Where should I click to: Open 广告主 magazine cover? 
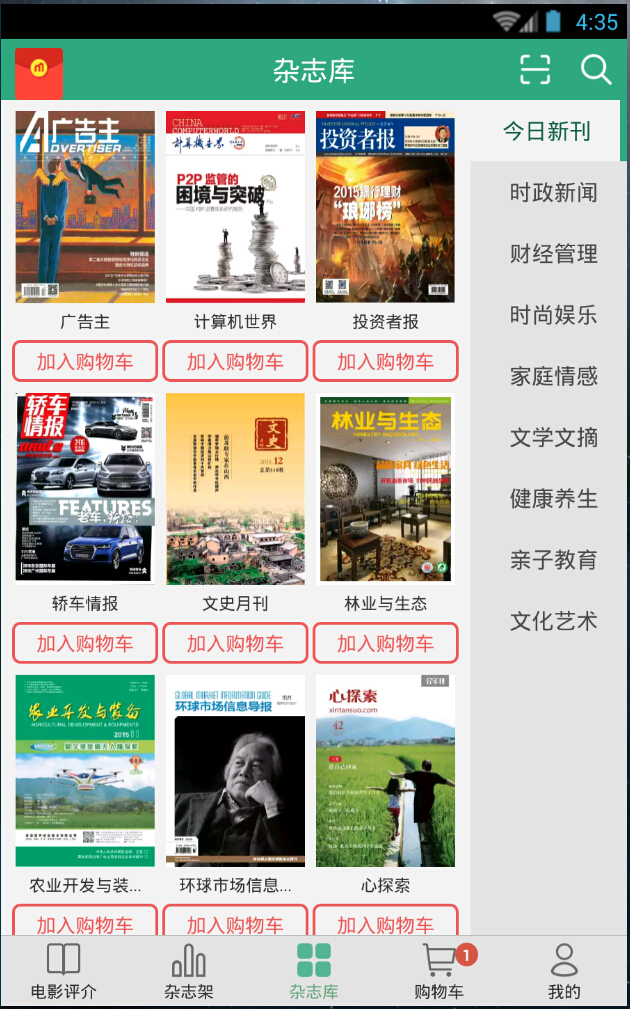tap(85, 207)
